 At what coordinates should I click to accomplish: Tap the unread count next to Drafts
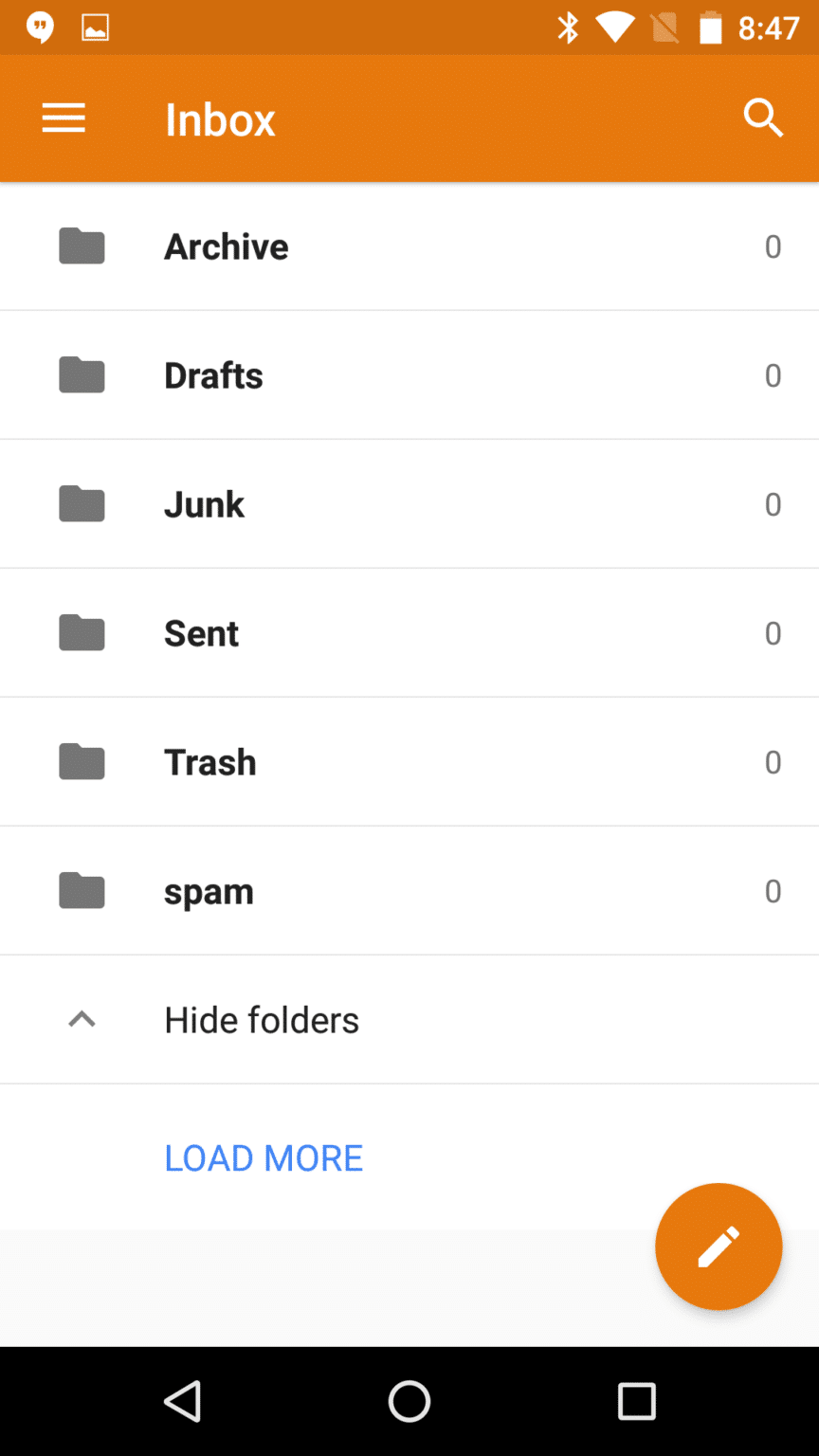point(773,374)
